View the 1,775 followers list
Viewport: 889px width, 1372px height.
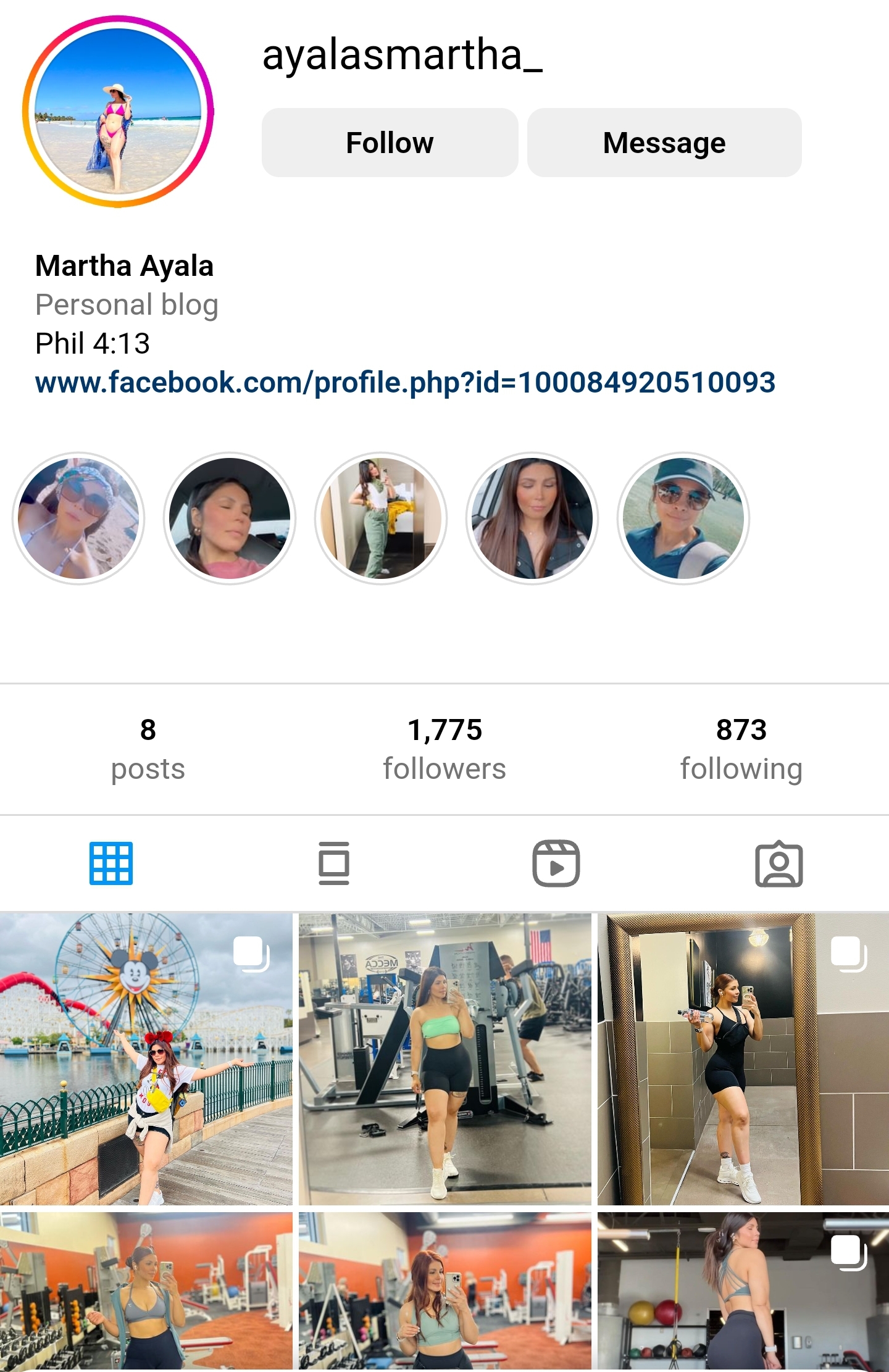click(x=444, y=749)
